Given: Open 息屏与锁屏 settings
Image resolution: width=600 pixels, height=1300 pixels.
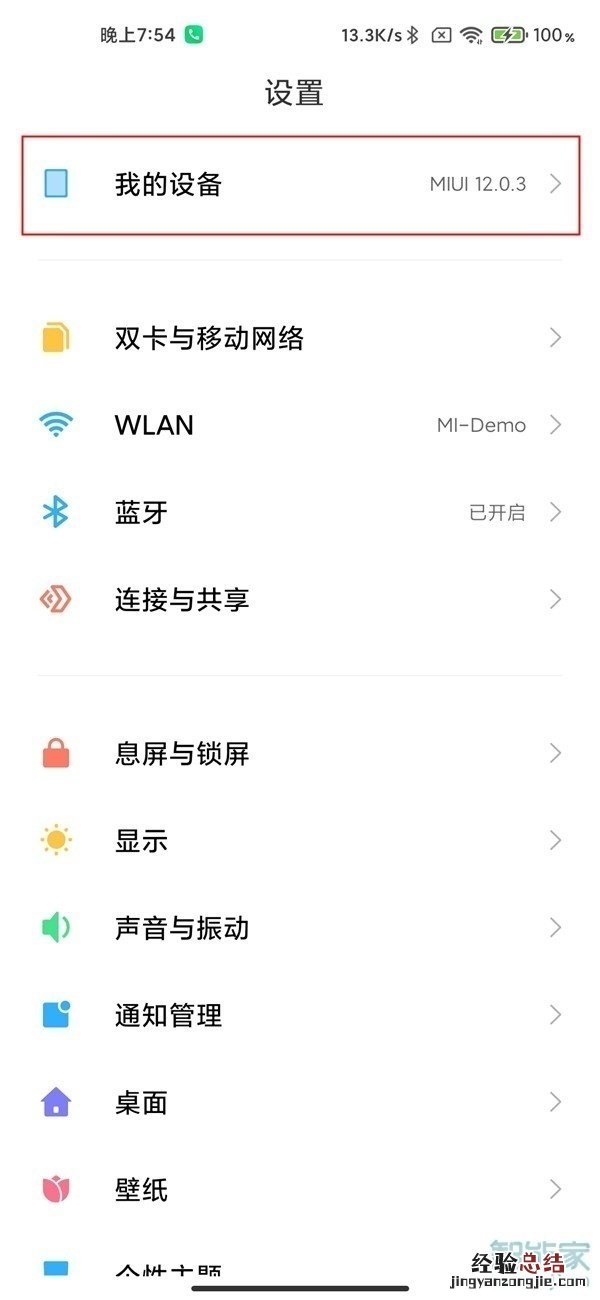Looking at the screenshot, I should point(300,753).
